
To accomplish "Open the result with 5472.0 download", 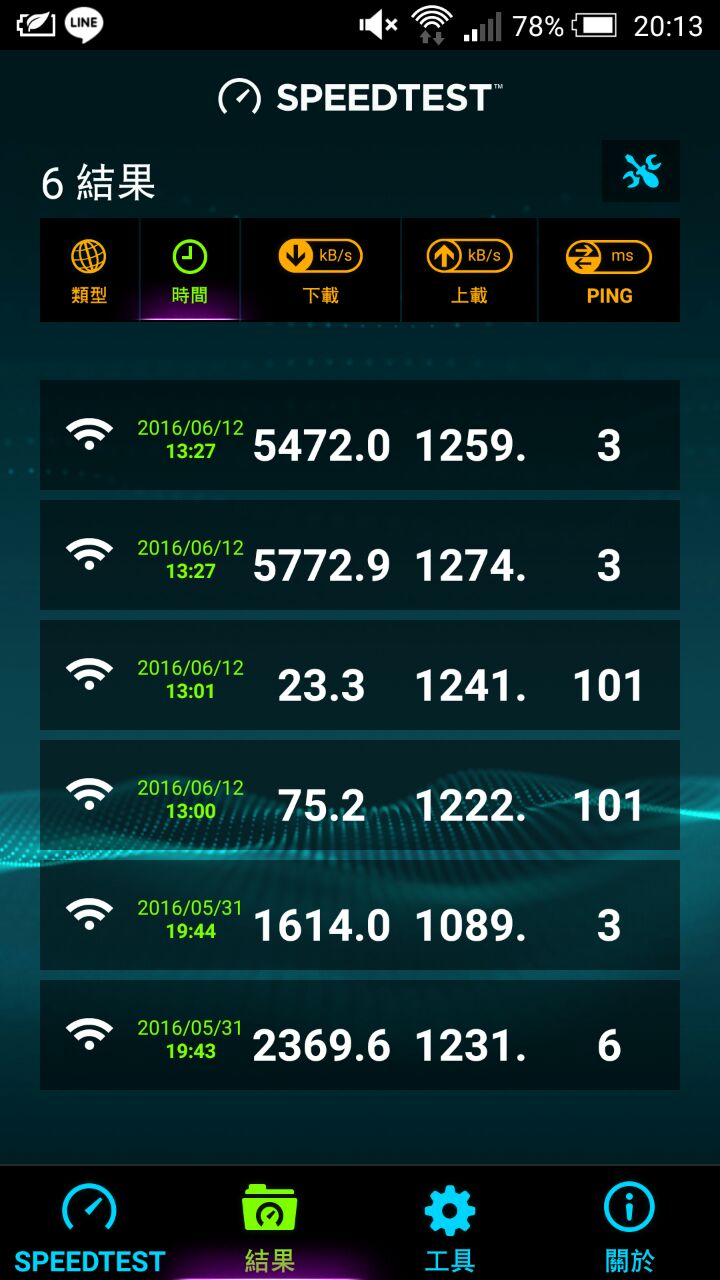I will (x=360, y=435).
